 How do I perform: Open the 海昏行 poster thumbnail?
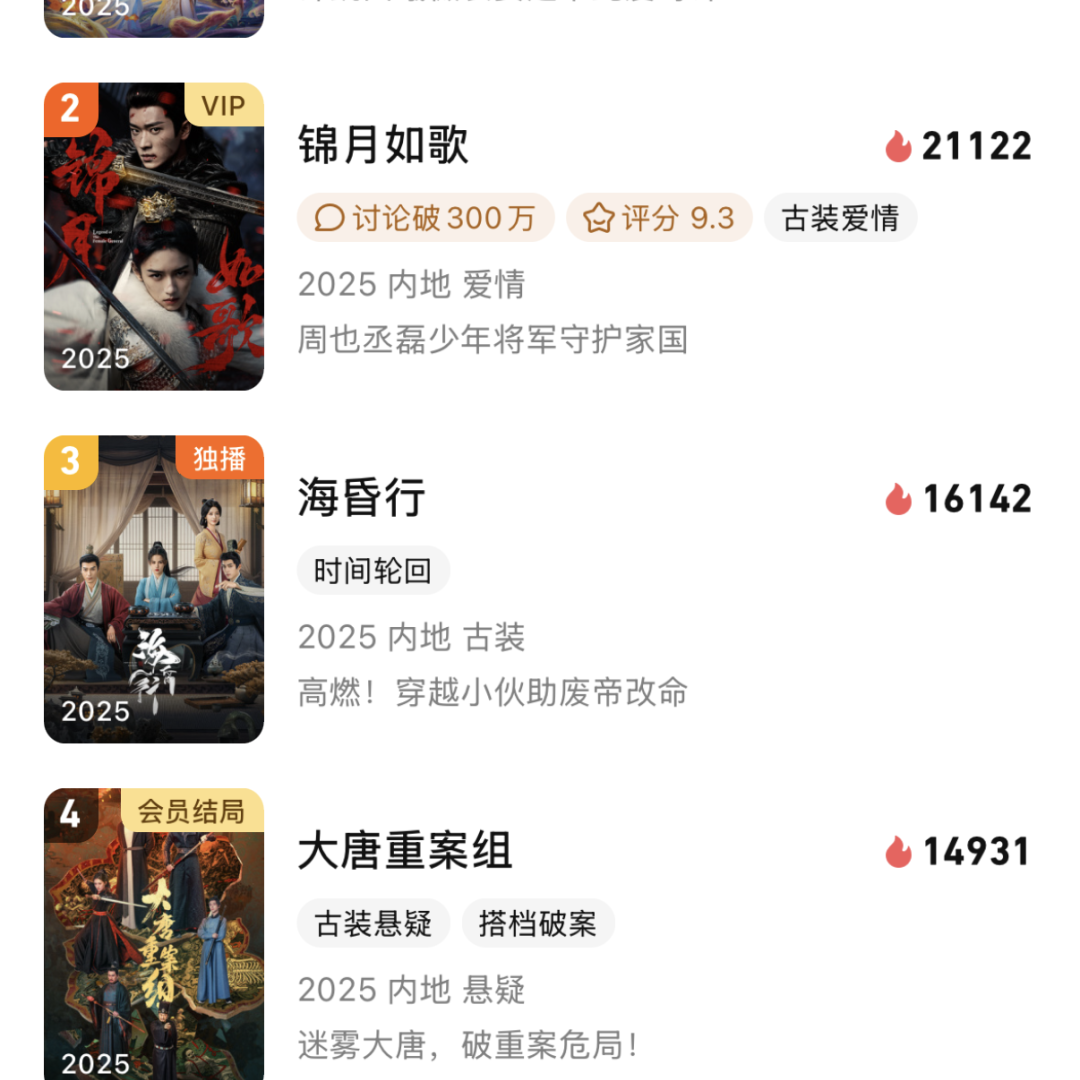[154, 589]
